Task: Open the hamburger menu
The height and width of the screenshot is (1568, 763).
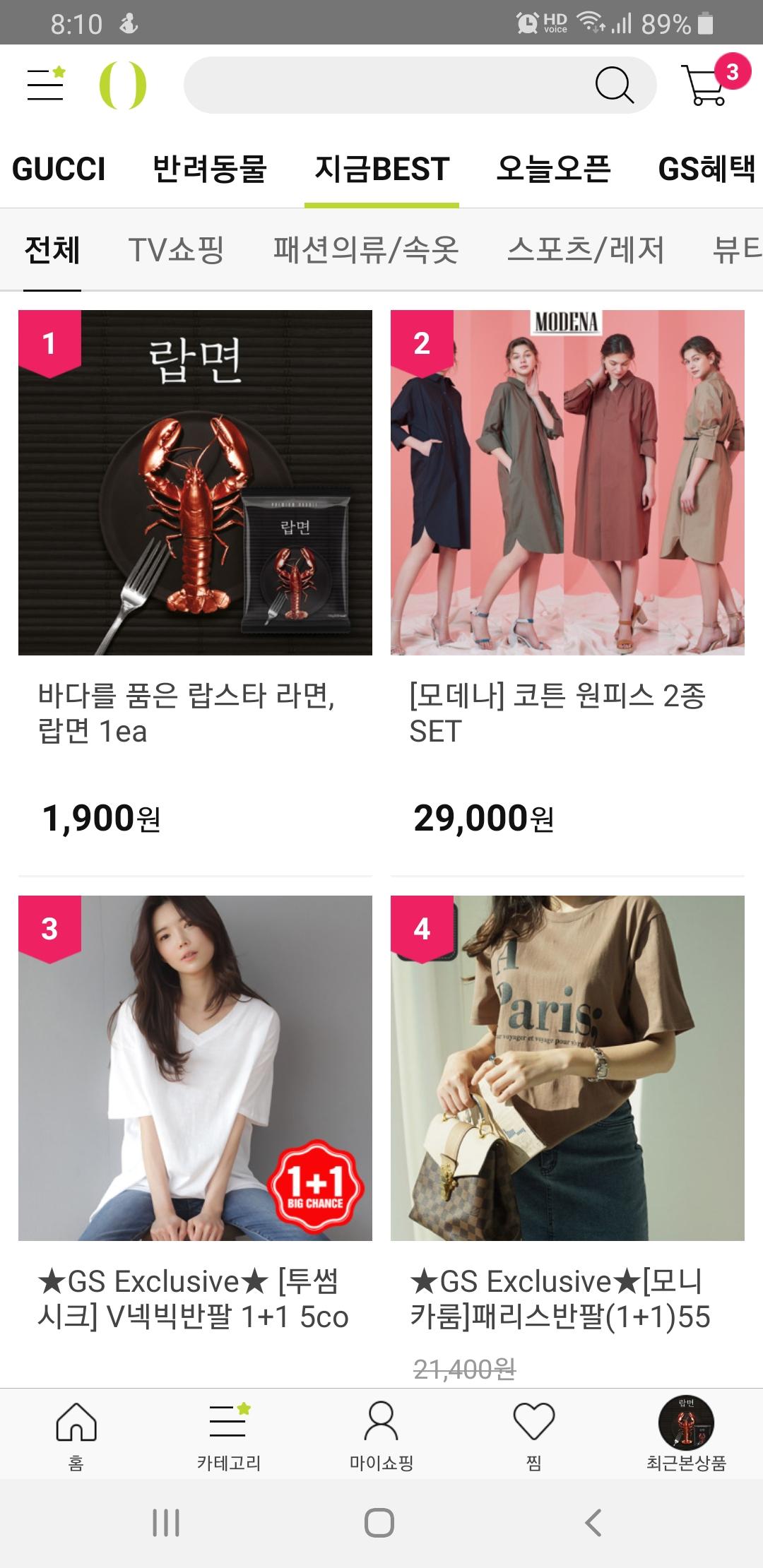Action: click(x=46, y=85)
